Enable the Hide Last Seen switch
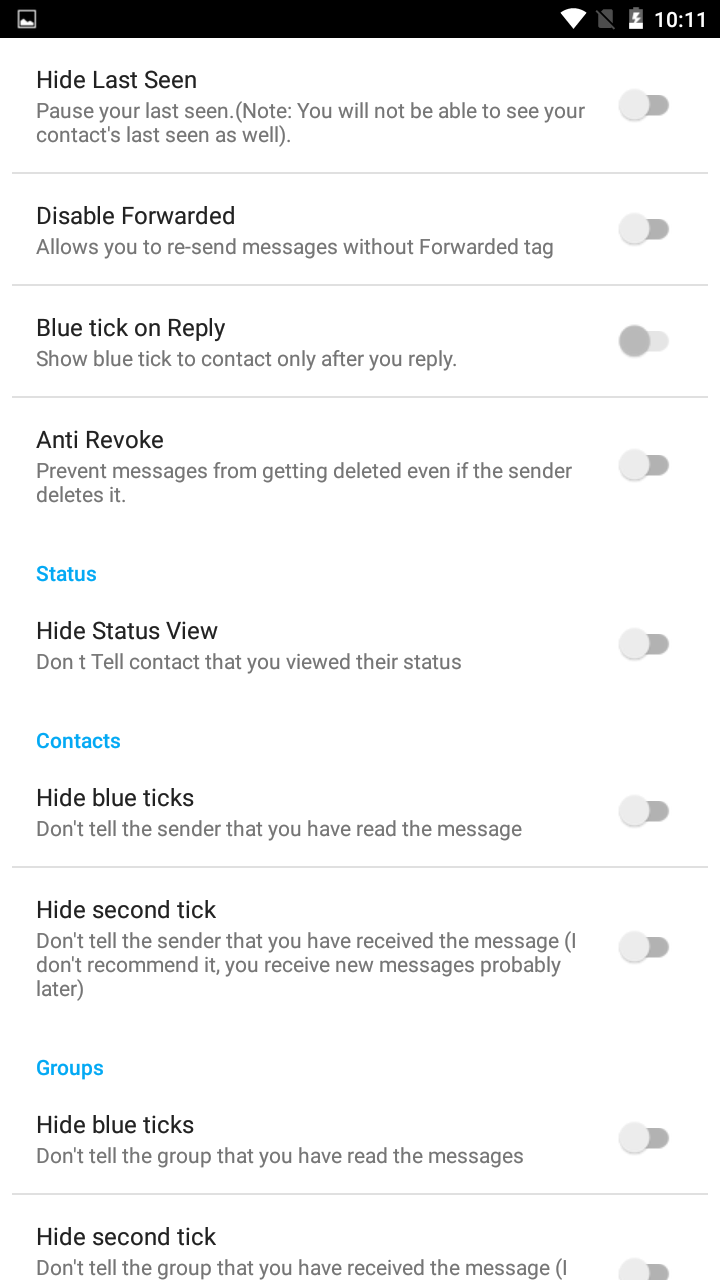Screen dimensions: 720x1280 [x=644, y=105]
